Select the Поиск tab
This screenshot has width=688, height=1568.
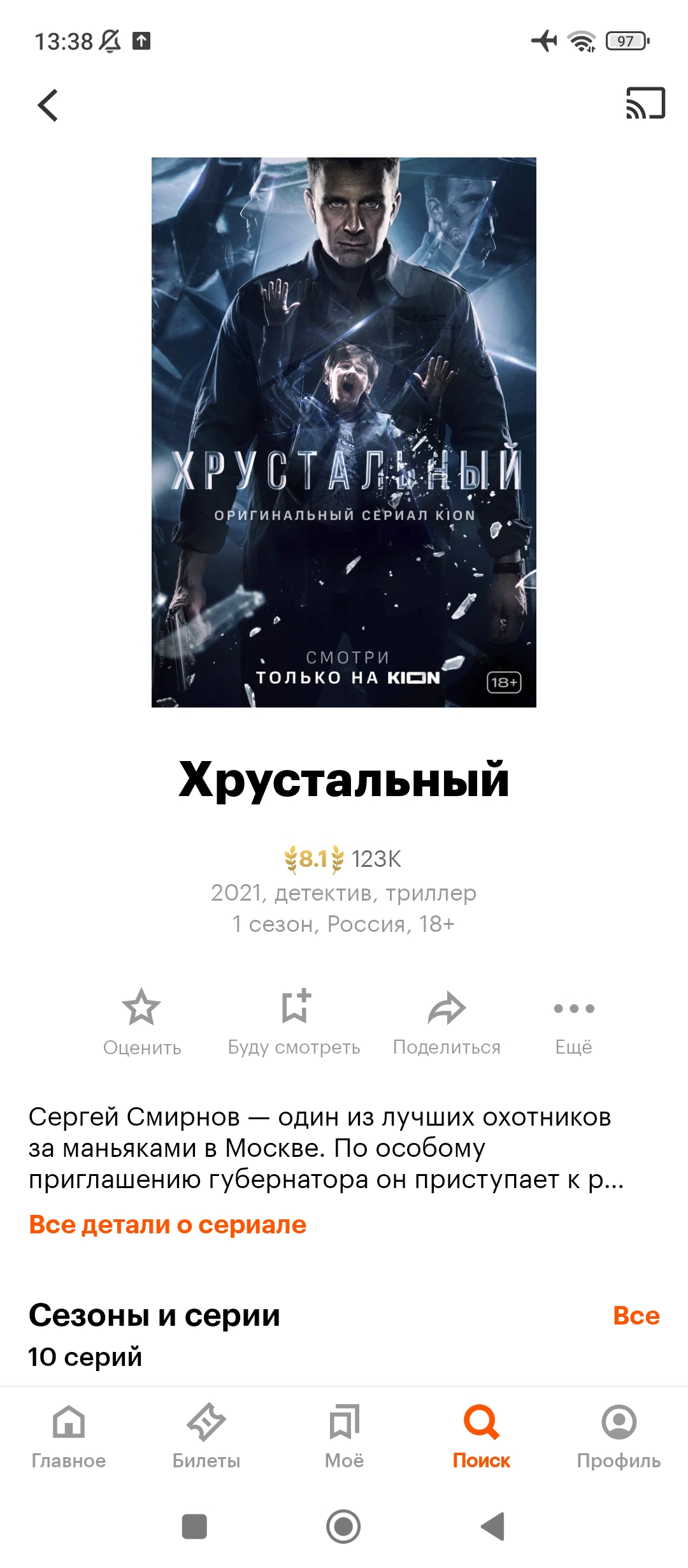point(482,1437)
